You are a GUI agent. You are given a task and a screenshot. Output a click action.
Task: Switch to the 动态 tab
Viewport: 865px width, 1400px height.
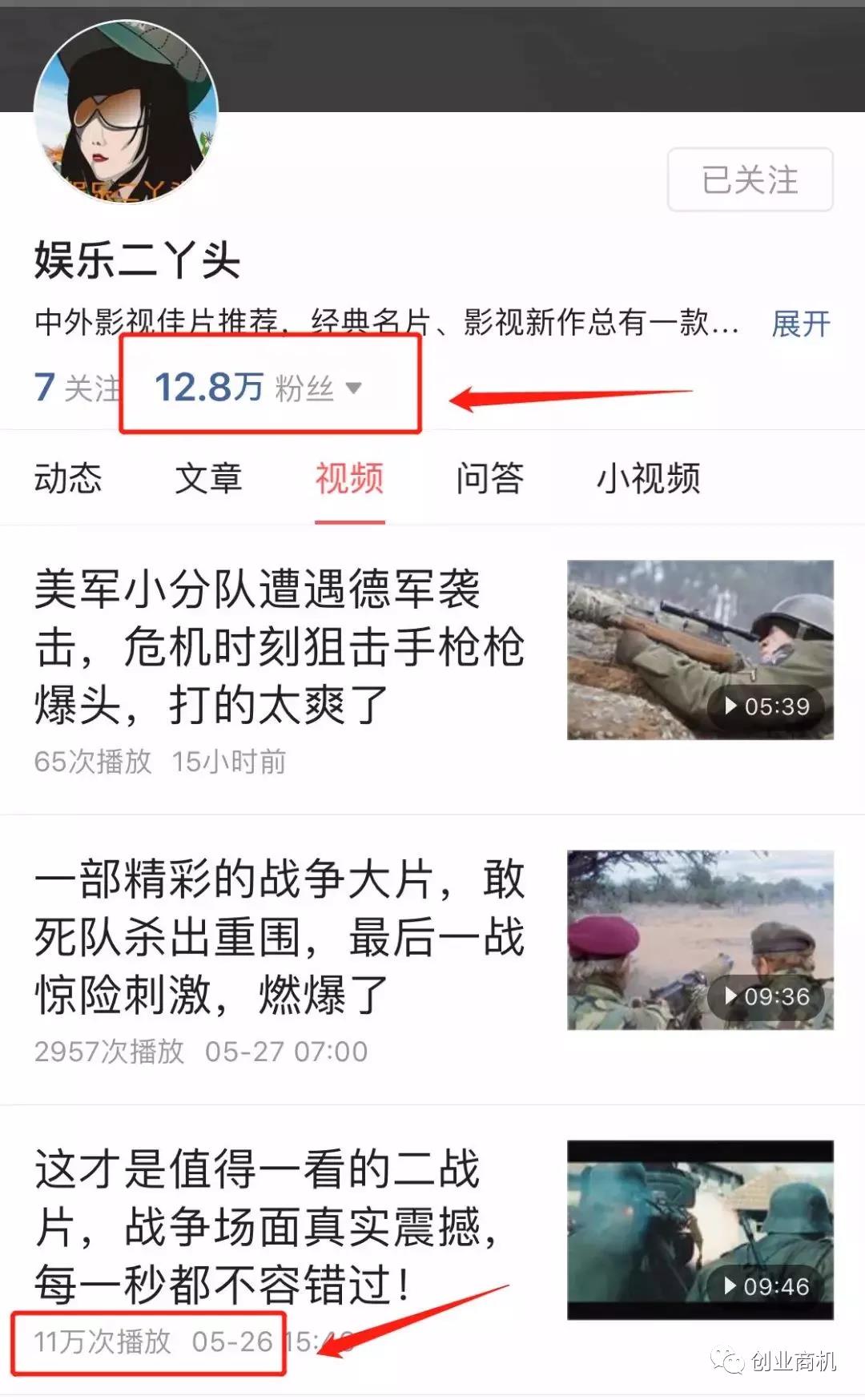(x=68, y=478)
